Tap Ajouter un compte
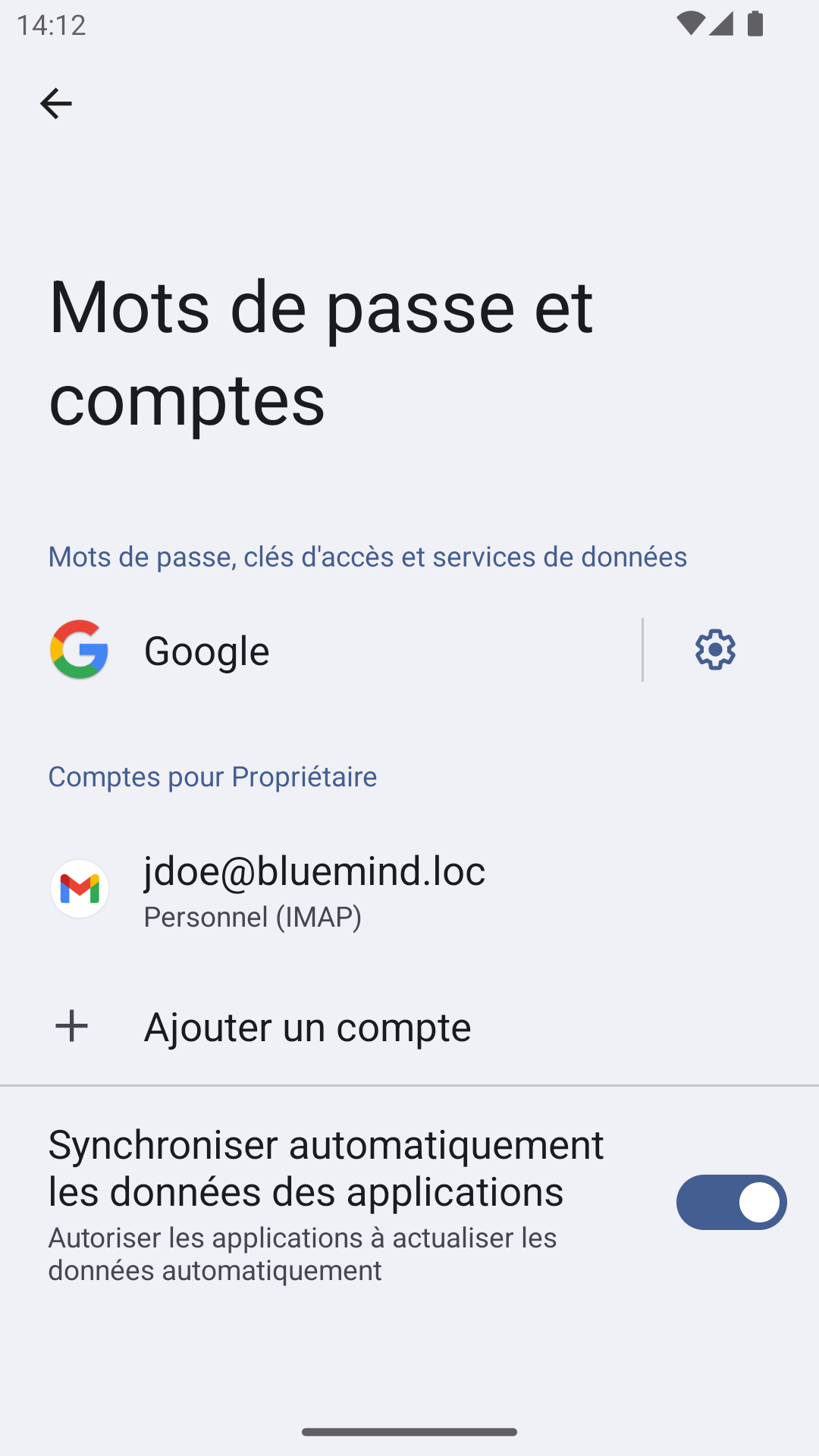Viewport: 819px width, 1456px height. tap(306, 1027)
